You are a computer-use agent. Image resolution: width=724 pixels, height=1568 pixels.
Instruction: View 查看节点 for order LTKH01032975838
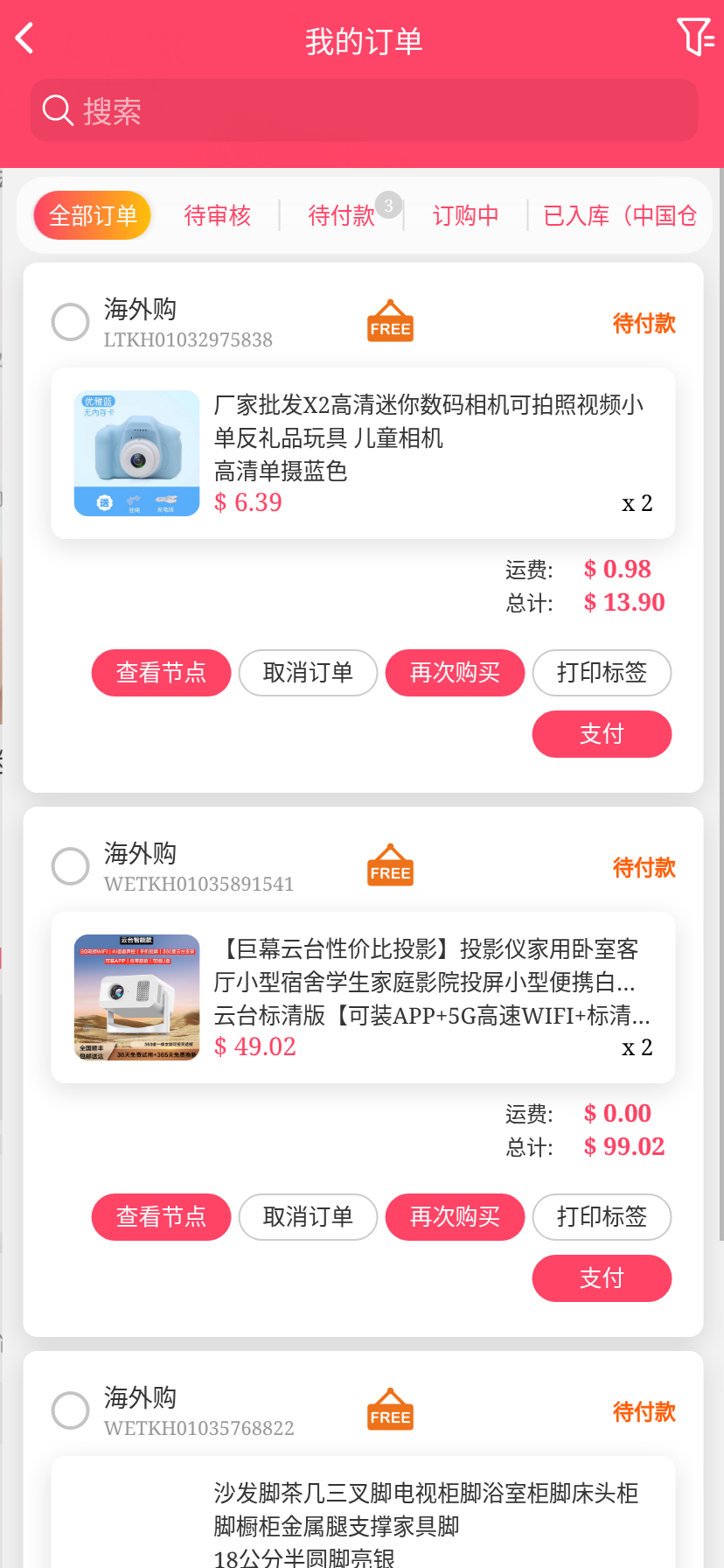[161, 673]
